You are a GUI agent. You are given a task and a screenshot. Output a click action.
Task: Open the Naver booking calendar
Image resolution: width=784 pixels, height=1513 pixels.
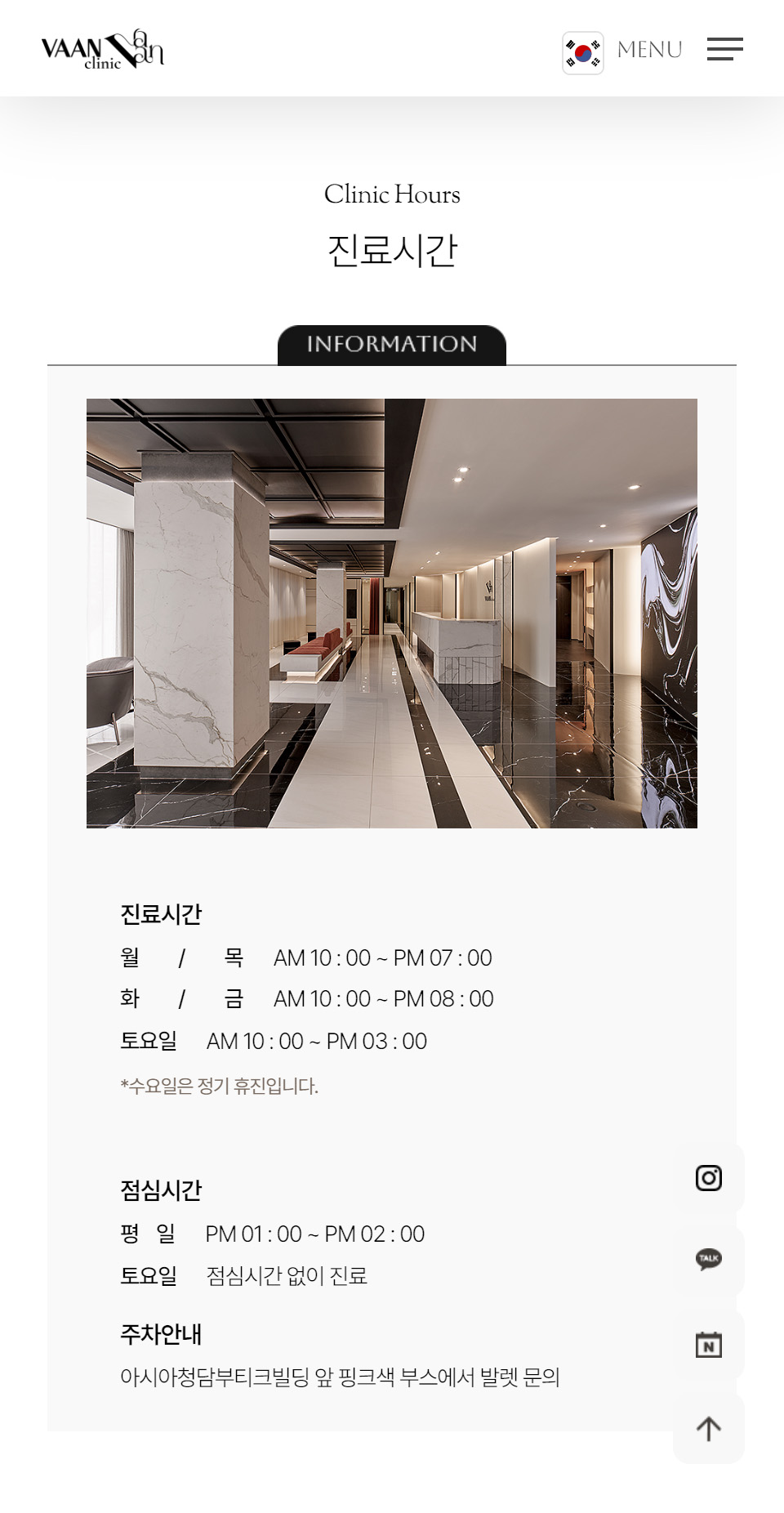[x=708, y=1345]
